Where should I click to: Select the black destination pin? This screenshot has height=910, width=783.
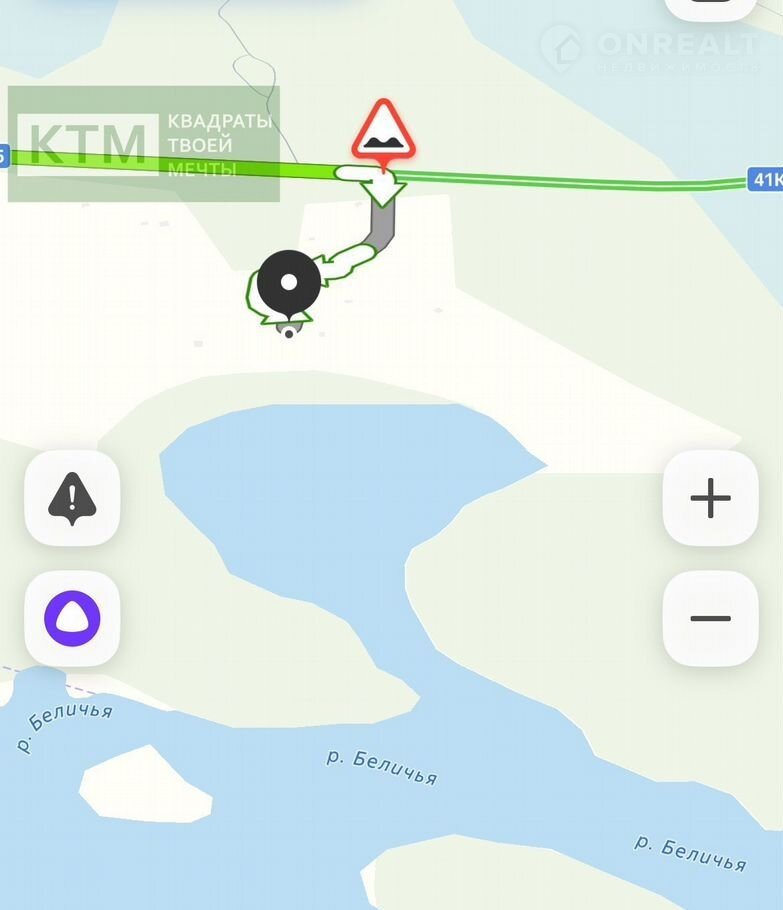[289, 283]
